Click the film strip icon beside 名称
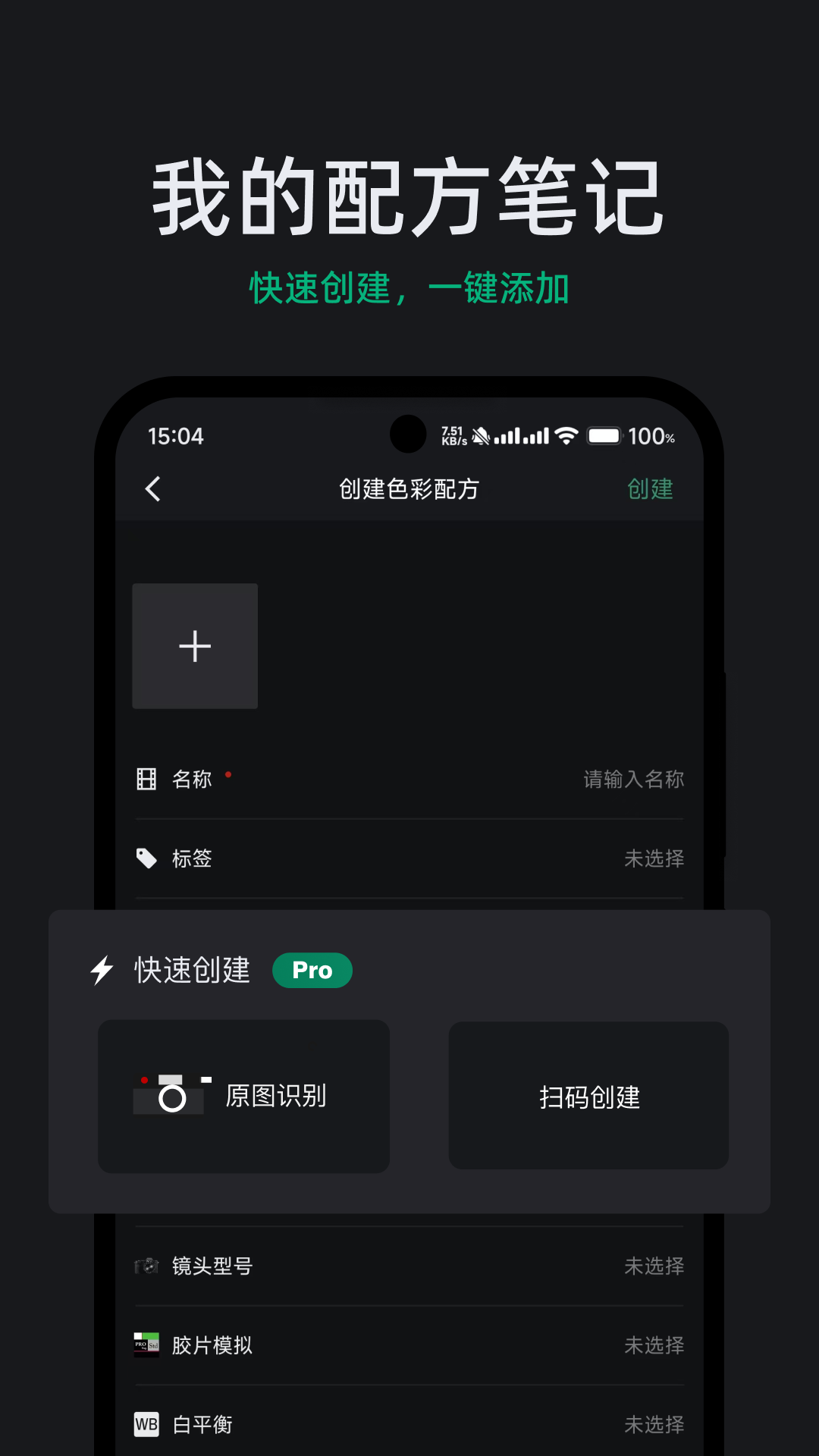Image resolution: width=819 pixels, height=1456 pixels. (x=145, y=778)
